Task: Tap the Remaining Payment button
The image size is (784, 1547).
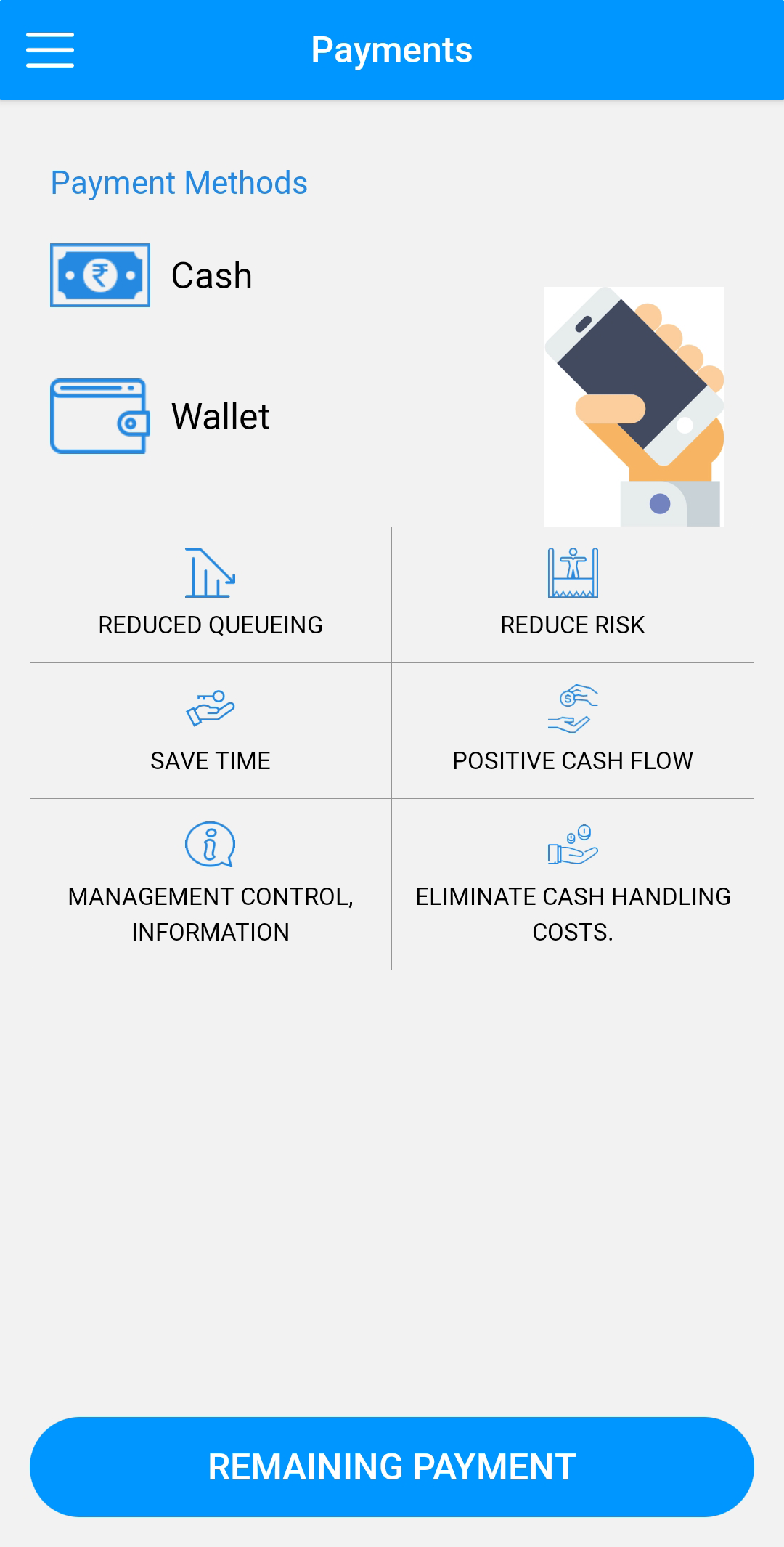Action: point(392,1466)
